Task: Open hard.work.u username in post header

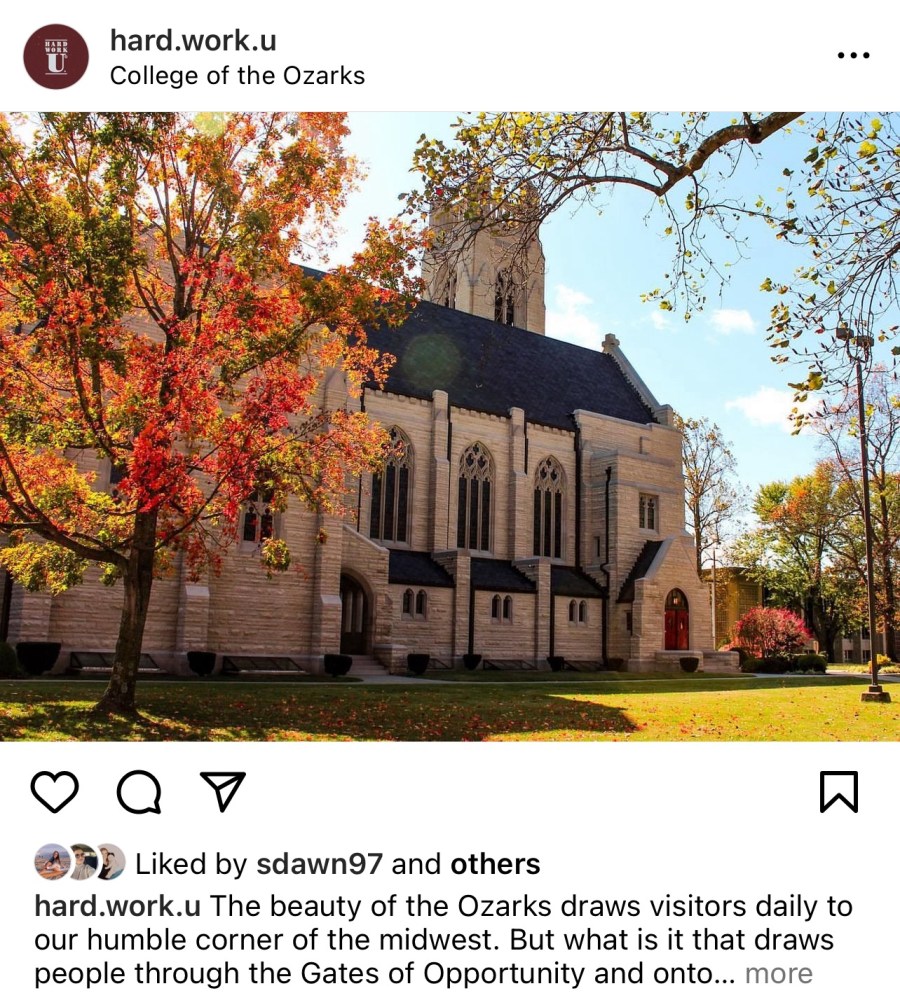Action: point(193,41)
